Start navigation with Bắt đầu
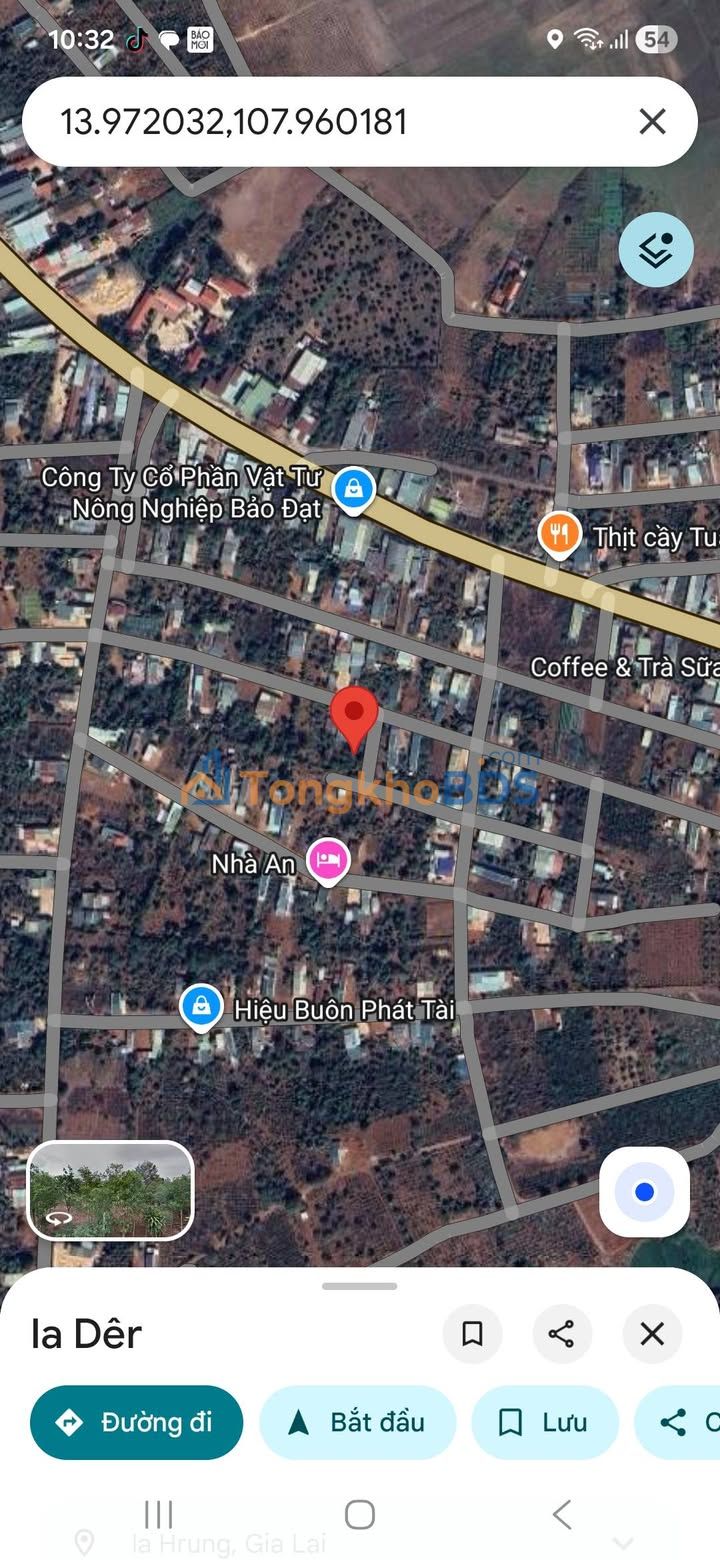The width and height of the screenshot is (720, 1560). (x=358, y=1422)
